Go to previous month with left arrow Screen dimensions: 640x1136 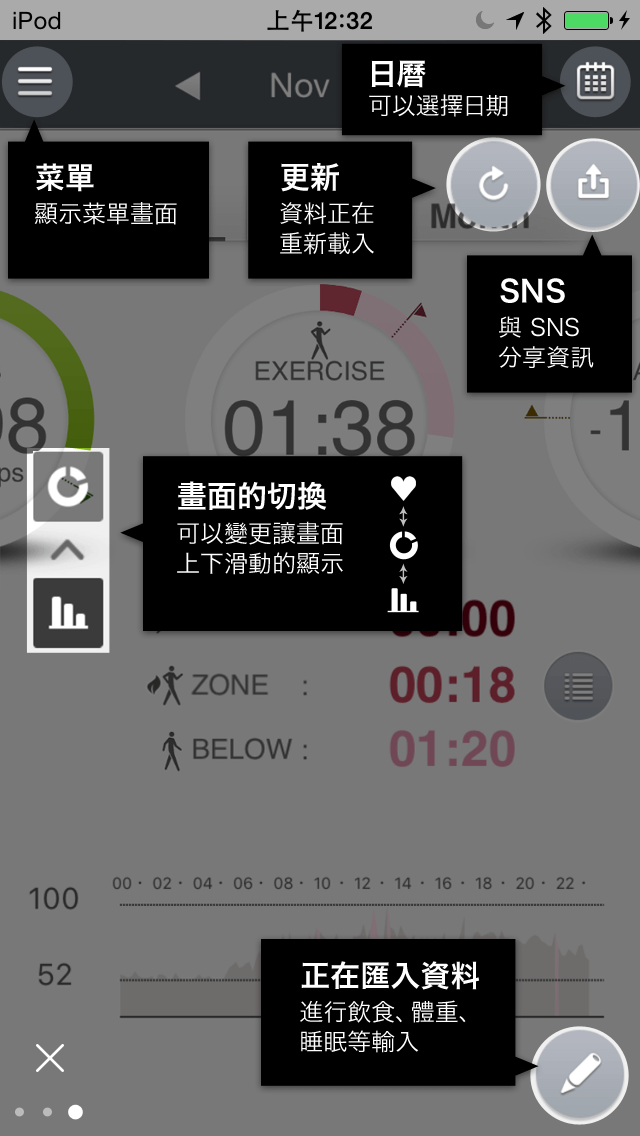[188, 86]
